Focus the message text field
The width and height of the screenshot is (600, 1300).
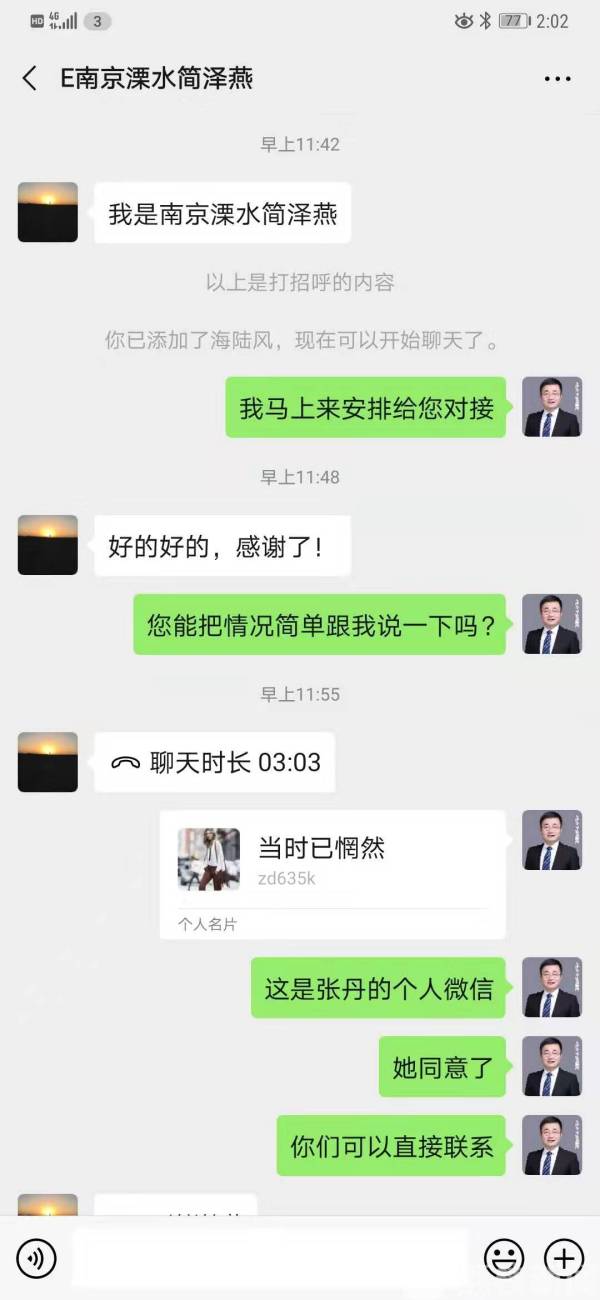point(270,1257)
